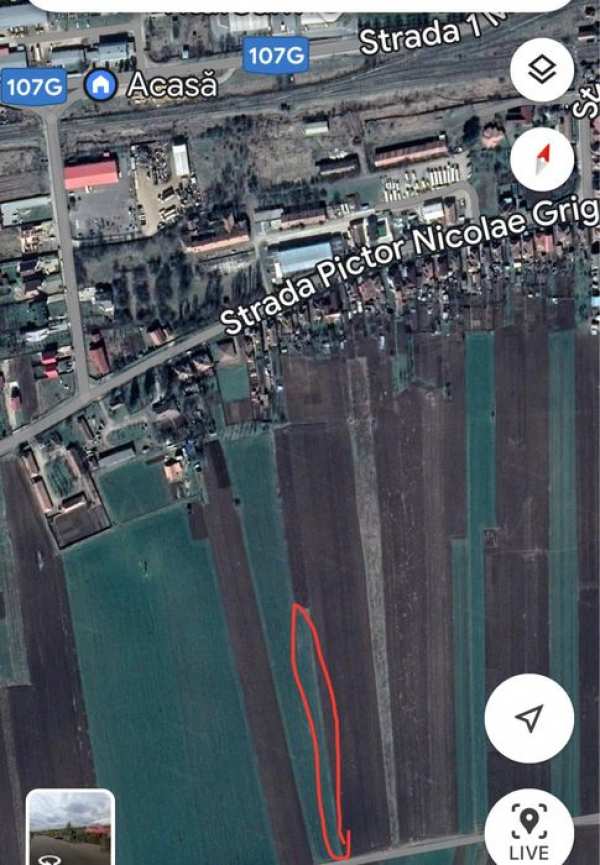This screenshot has height=865, width=600.
Task: Start Live View navigation
Action: [x=529, y=830]
